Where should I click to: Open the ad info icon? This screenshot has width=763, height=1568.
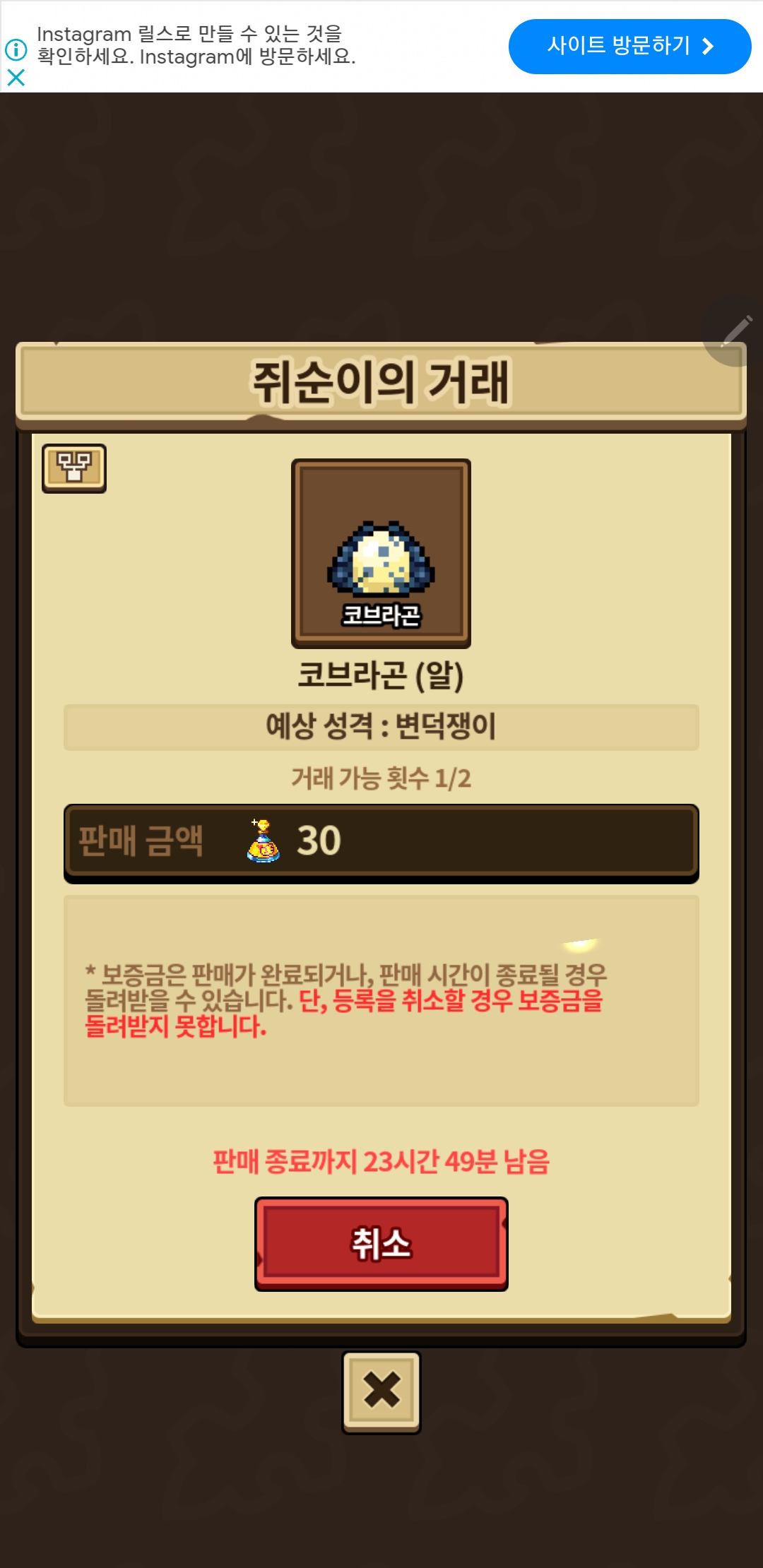[x=16, y=49]
